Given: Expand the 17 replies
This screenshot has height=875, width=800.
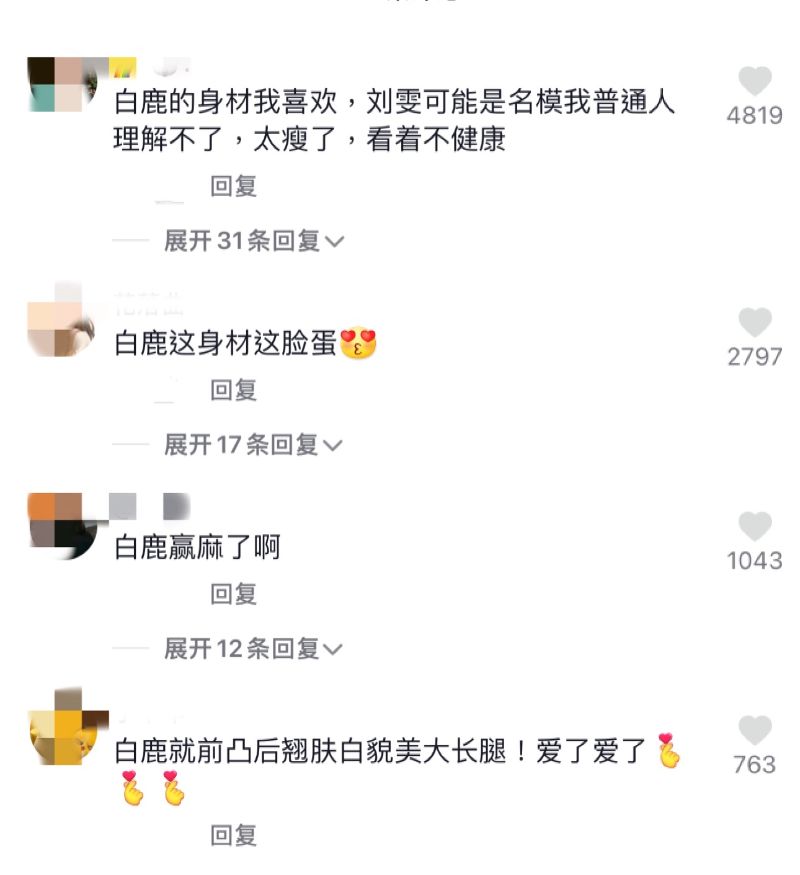Looking at the screenshot, I should click(253, 445).
